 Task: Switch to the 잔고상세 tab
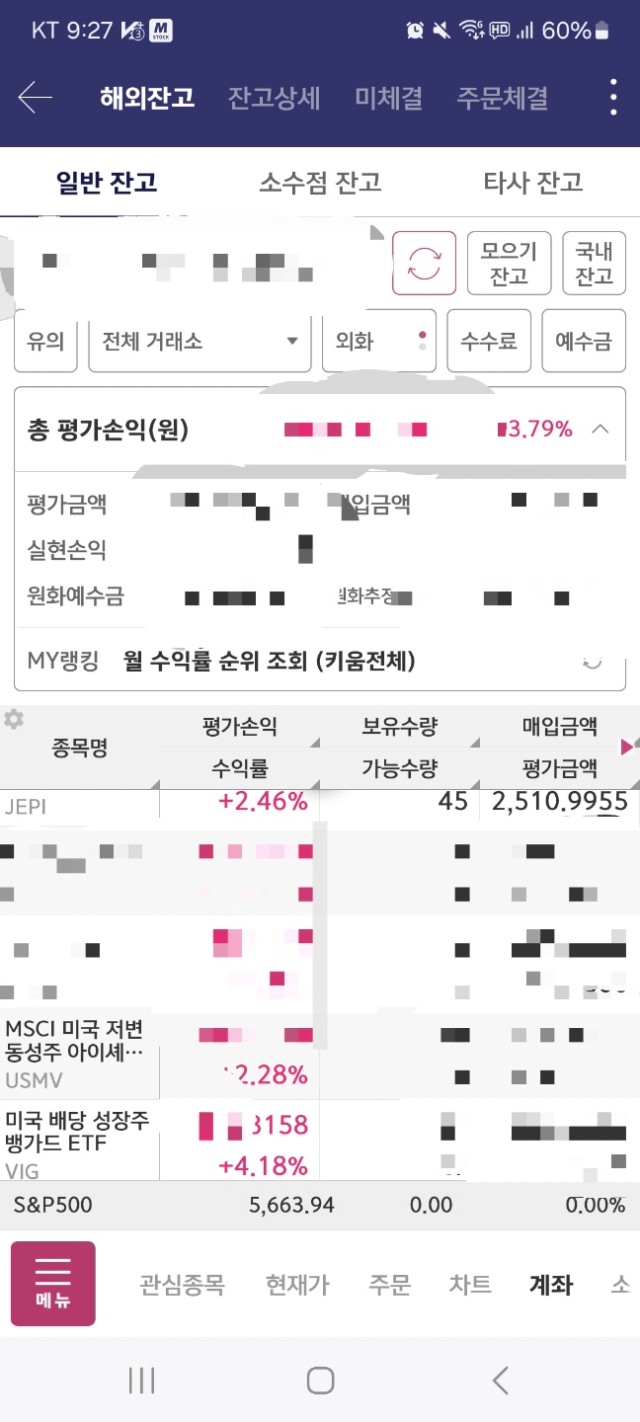click(274, 98)
